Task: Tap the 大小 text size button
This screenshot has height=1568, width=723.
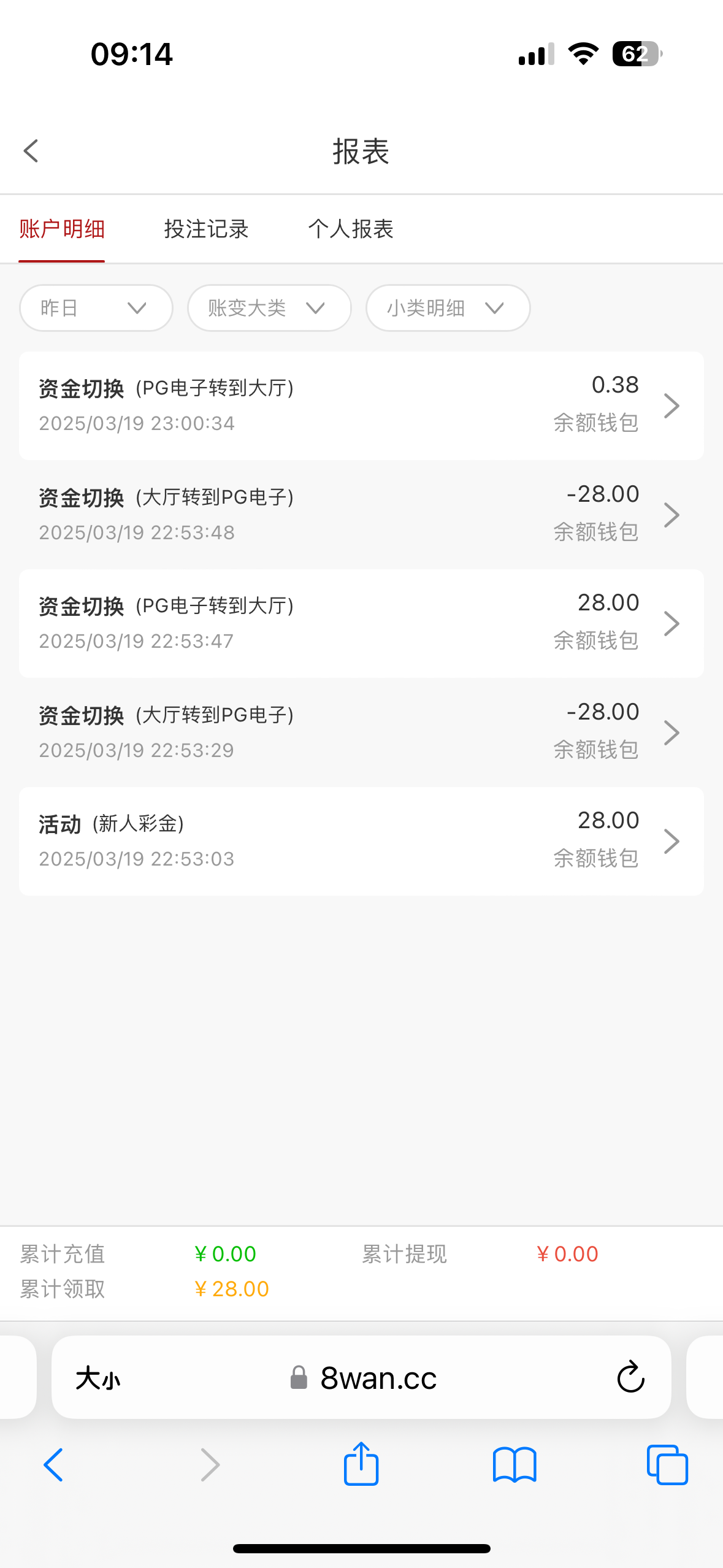Action: click(97, 1378)
